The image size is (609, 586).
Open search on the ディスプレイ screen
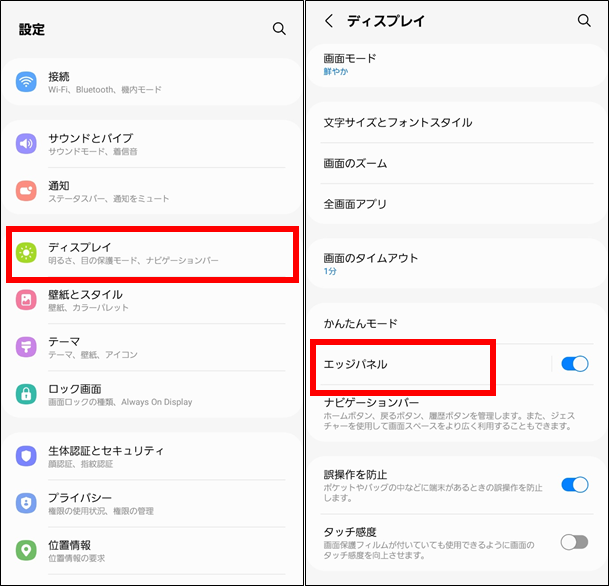pos(584,20)
